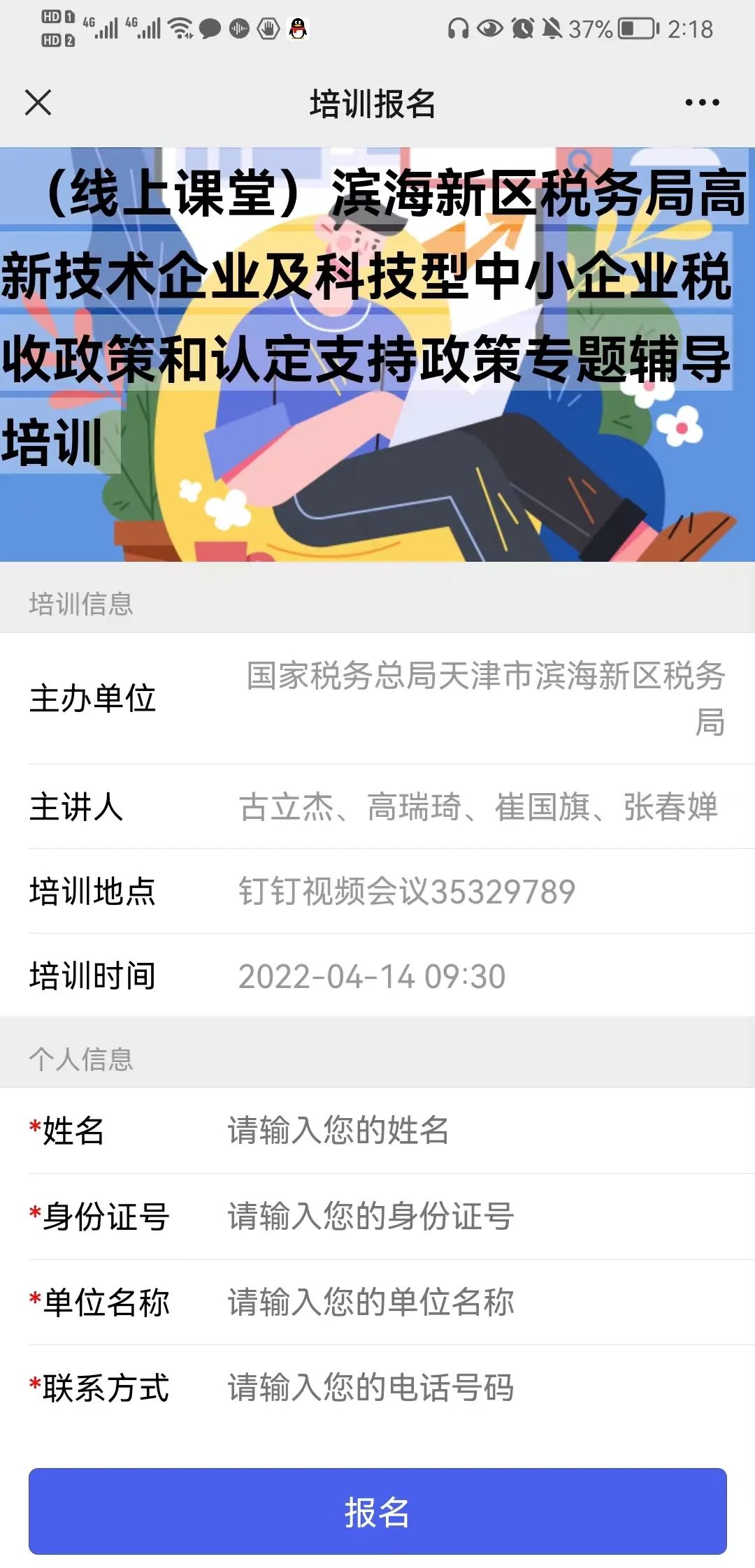
Task: Tap the chat bubble icon in status bar
Action: (210, 27)
